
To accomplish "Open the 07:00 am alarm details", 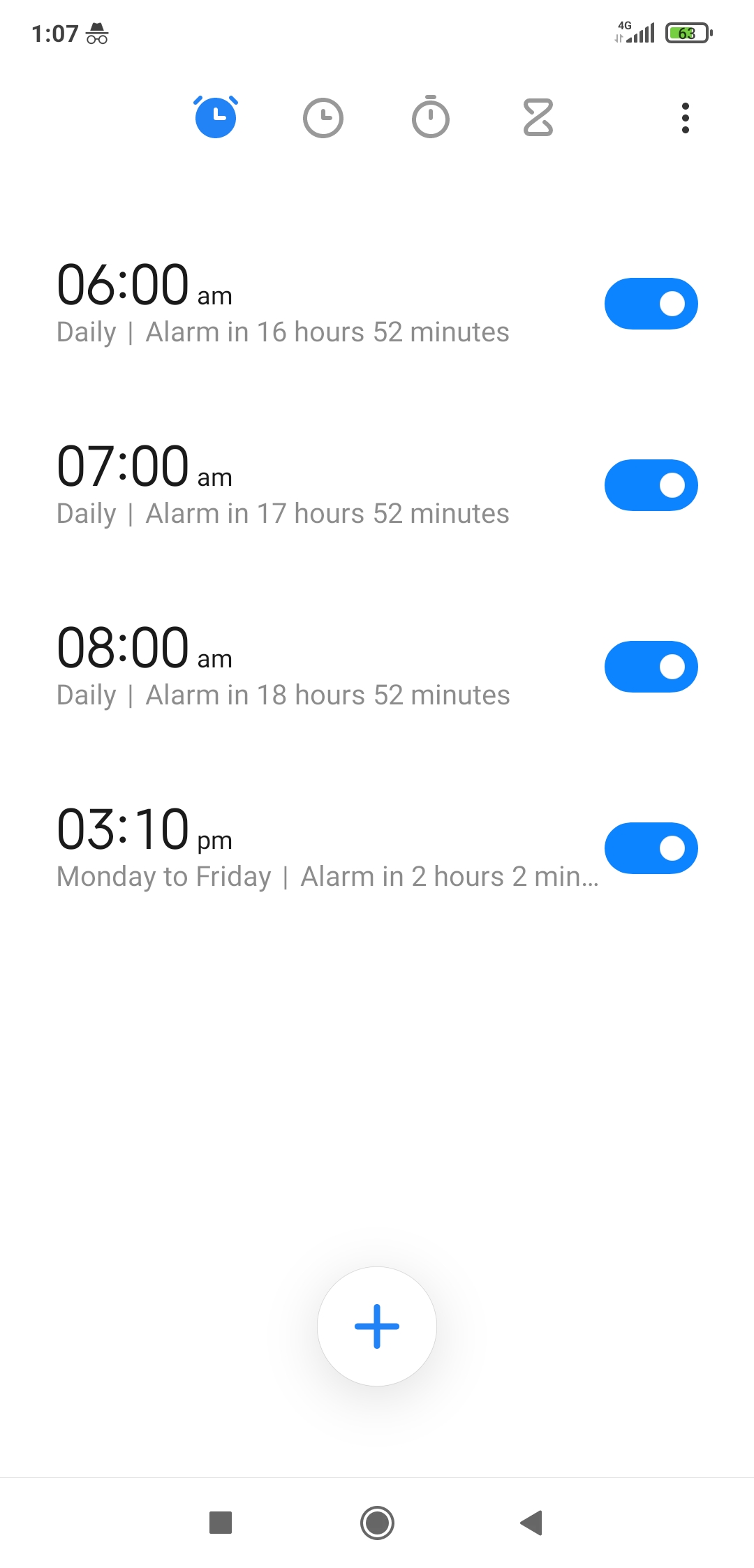I will 283,485.
